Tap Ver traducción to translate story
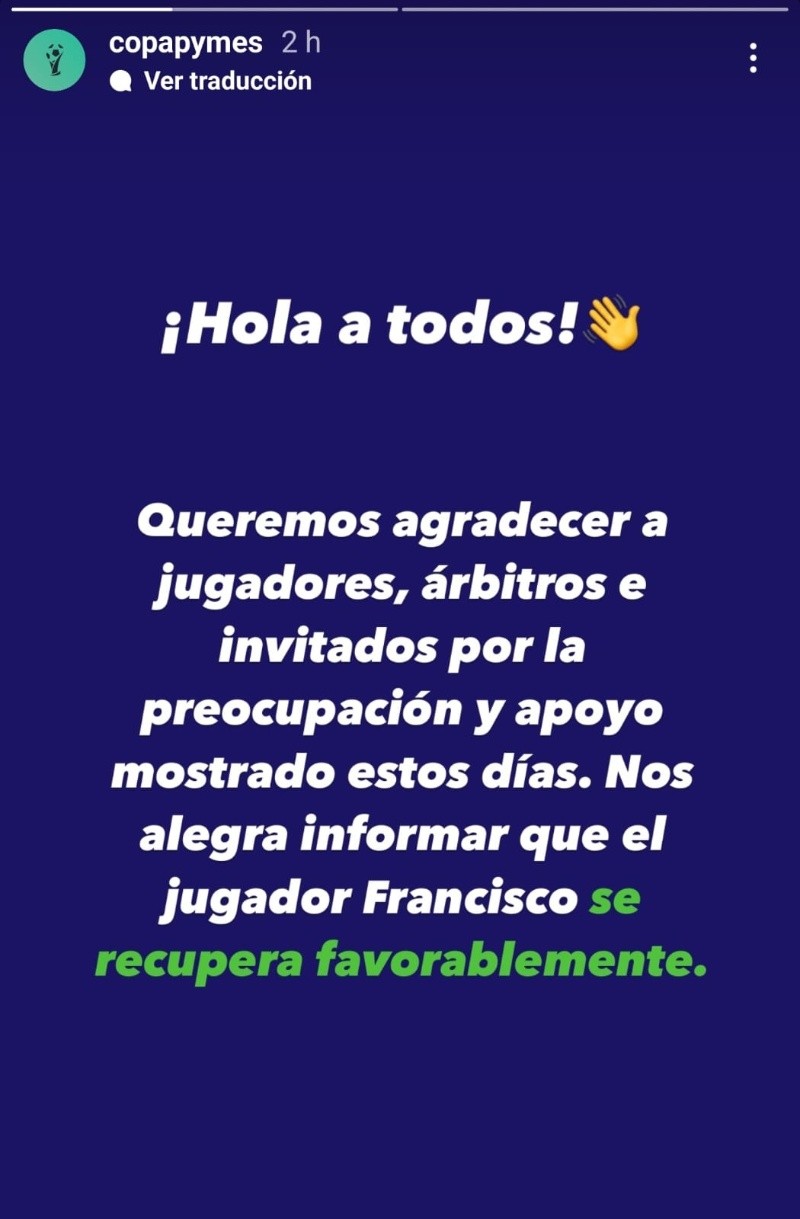This screenshot has width=800, height=1219. coord(227,81)
